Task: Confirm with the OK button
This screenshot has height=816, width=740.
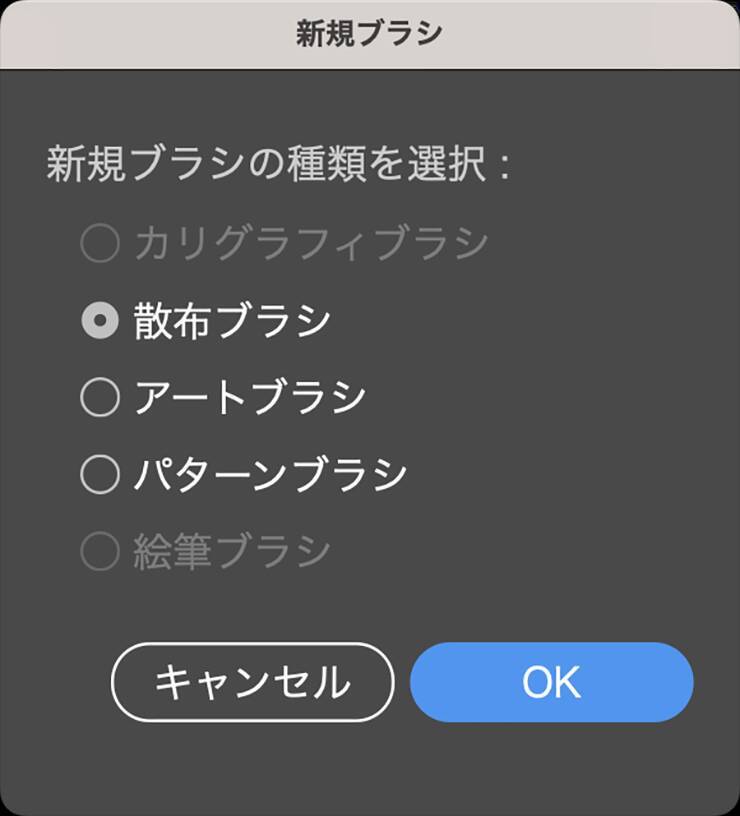Action: pyautogui.click(x=551, y=682)
